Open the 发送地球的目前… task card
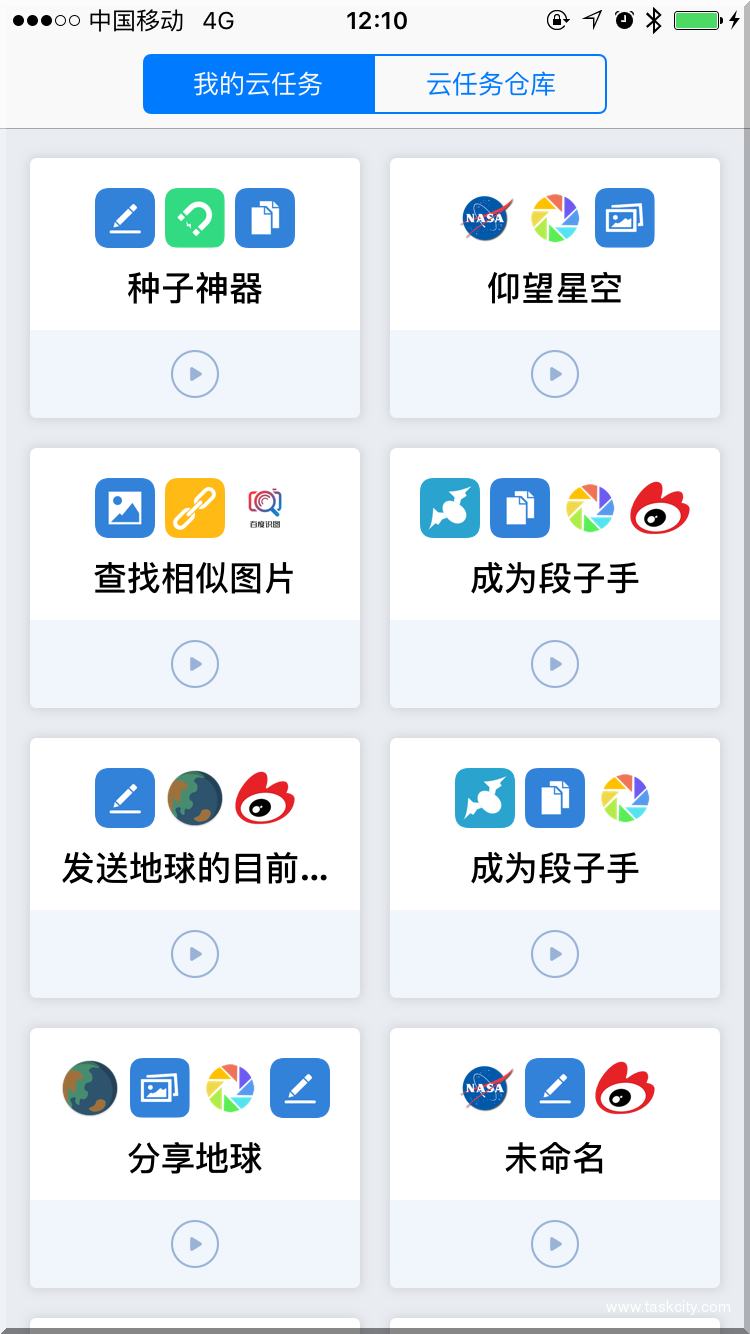750x1334 pixels. [x=195, y=868]
